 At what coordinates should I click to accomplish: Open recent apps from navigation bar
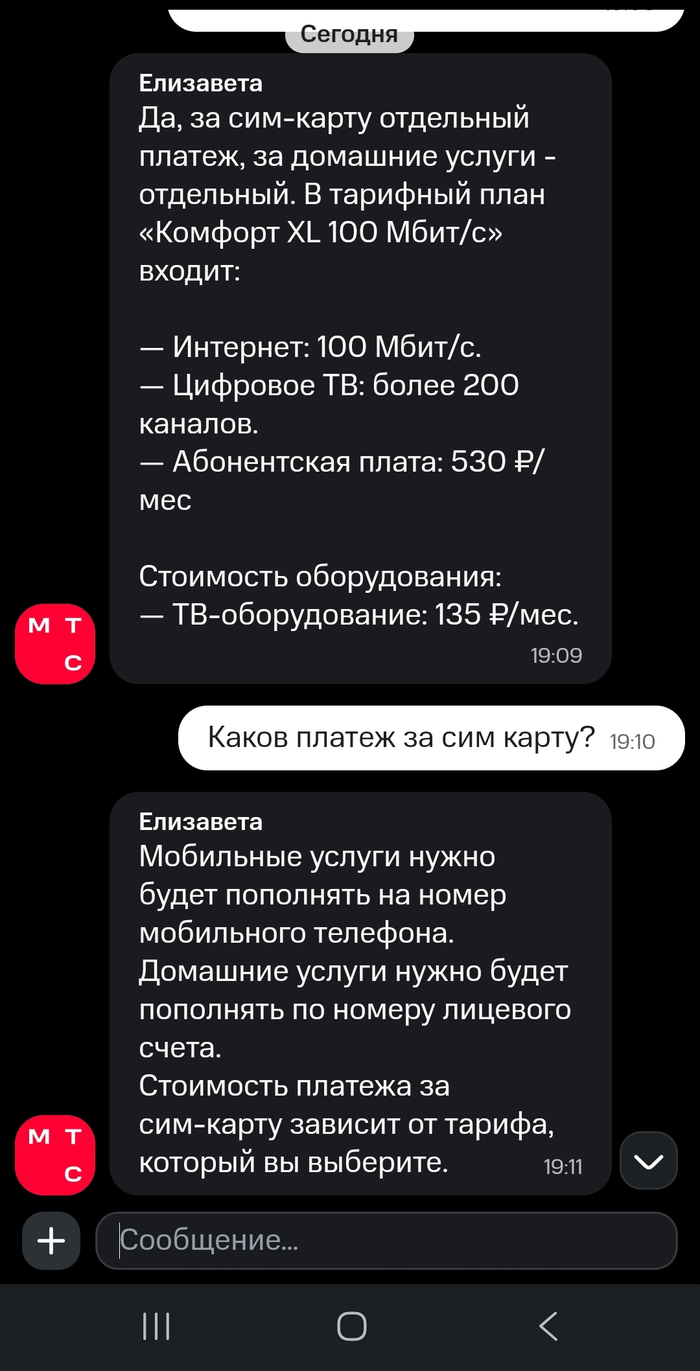tap(156, 1326)
